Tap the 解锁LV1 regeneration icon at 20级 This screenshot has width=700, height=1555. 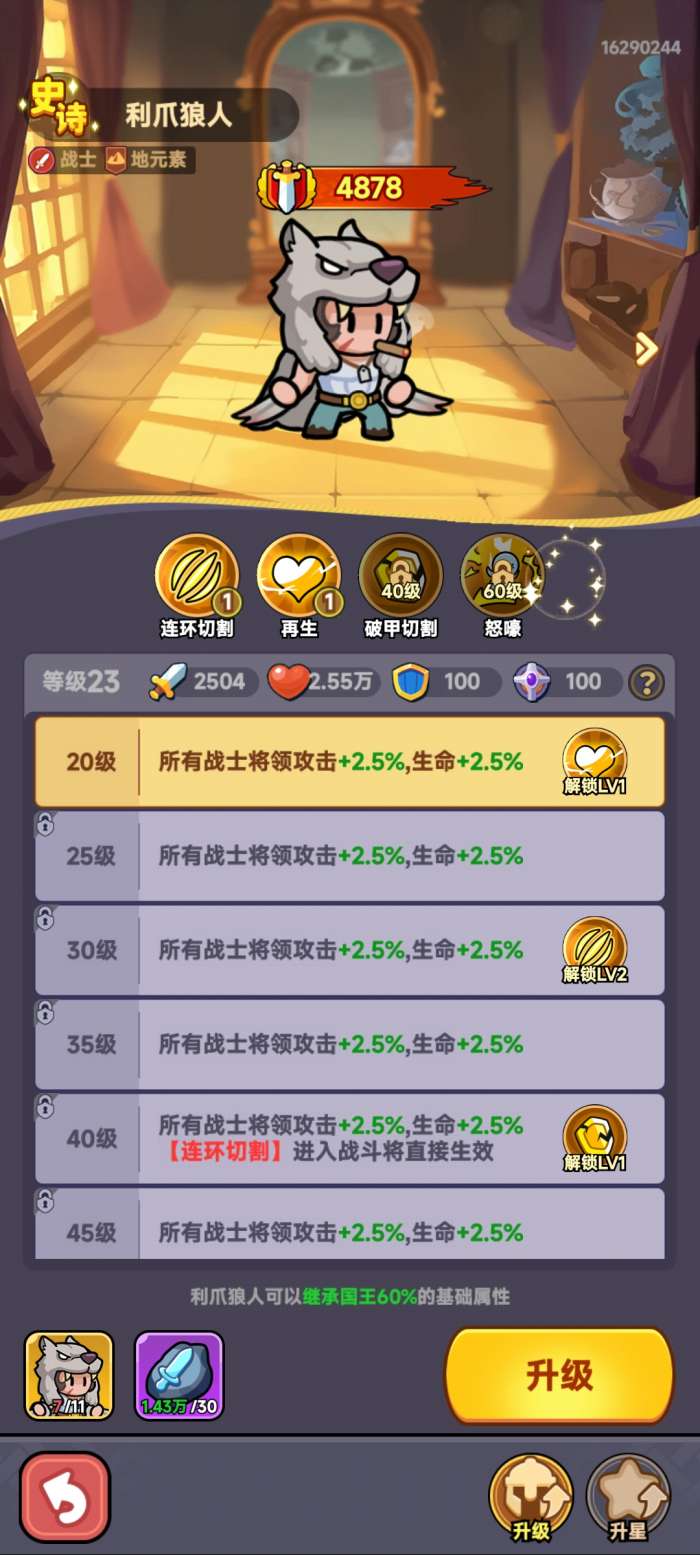[595, 761]
